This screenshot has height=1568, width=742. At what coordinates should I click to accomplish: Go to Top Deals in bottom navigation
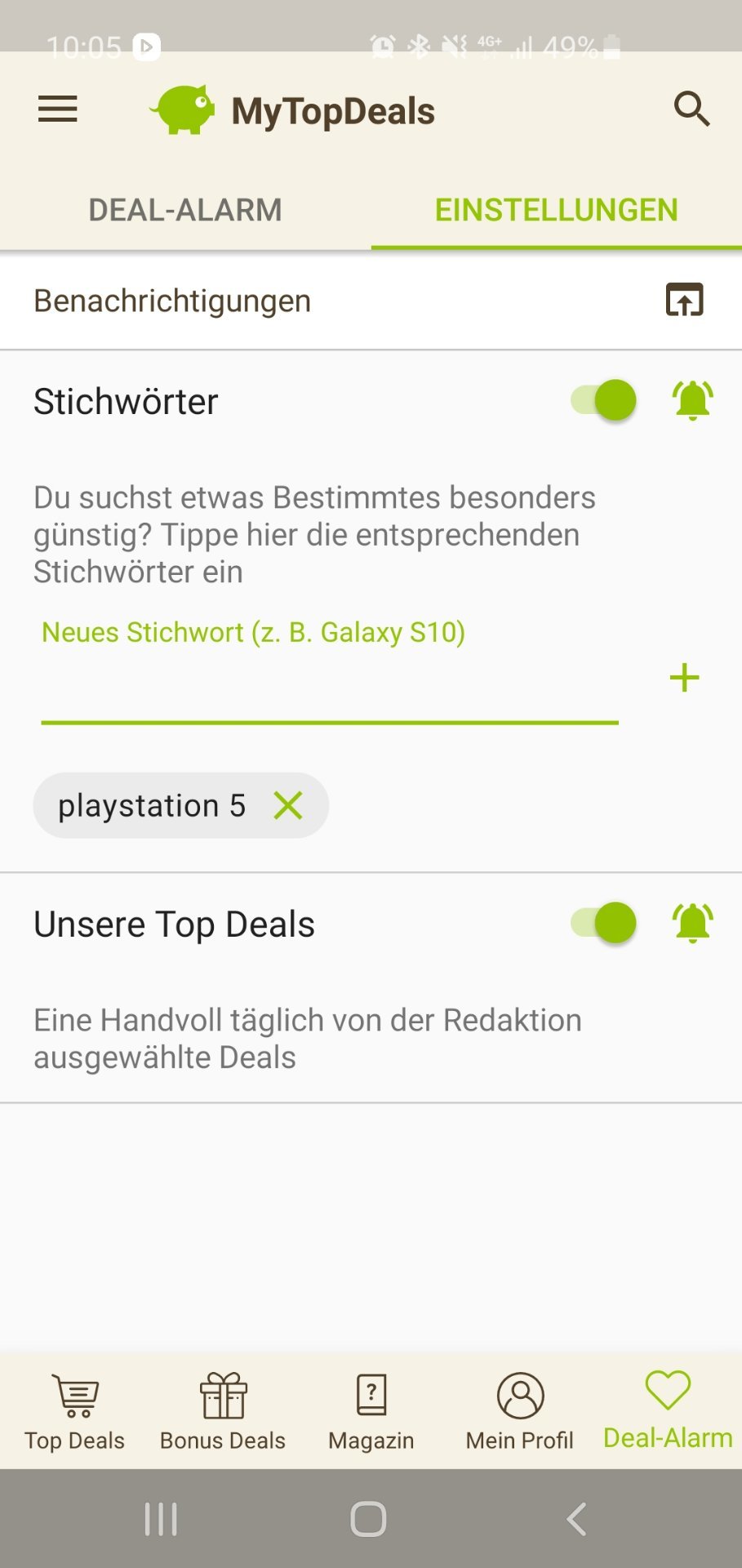pyautogui.click(x=74, y=1410)
